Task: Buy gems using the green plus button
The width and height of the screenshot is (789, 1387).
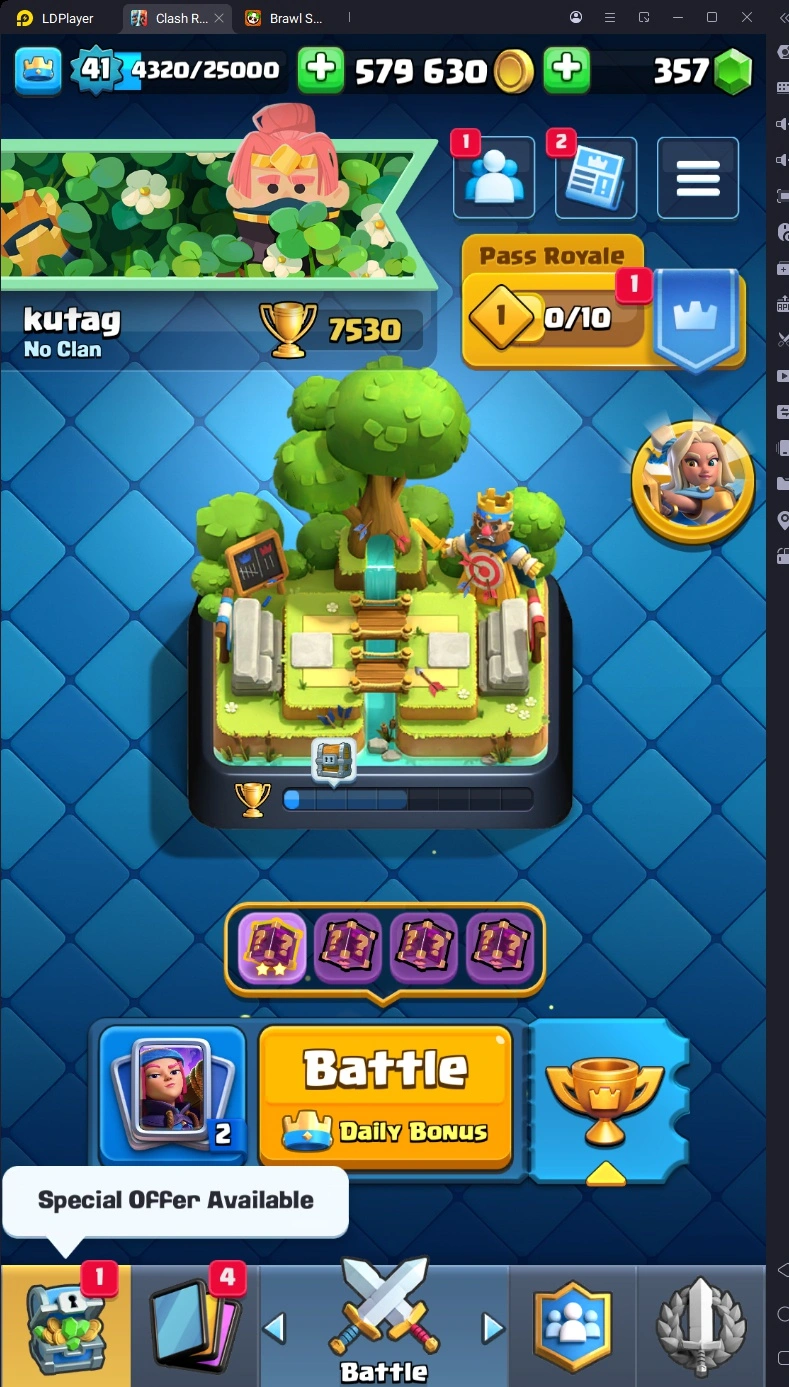Action: tap(566, 70)
